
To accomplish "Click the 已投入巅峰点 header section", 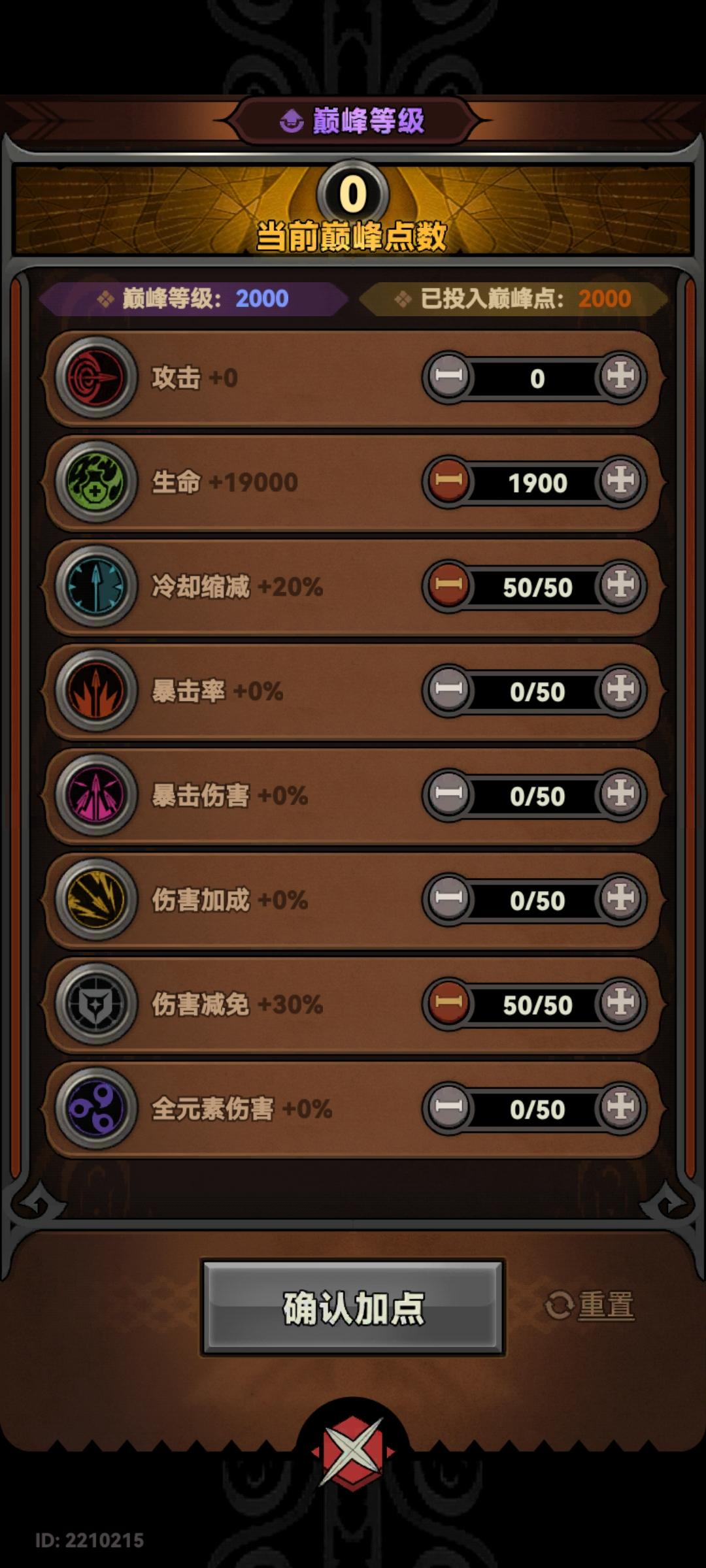I will click(x=513, y=299).
